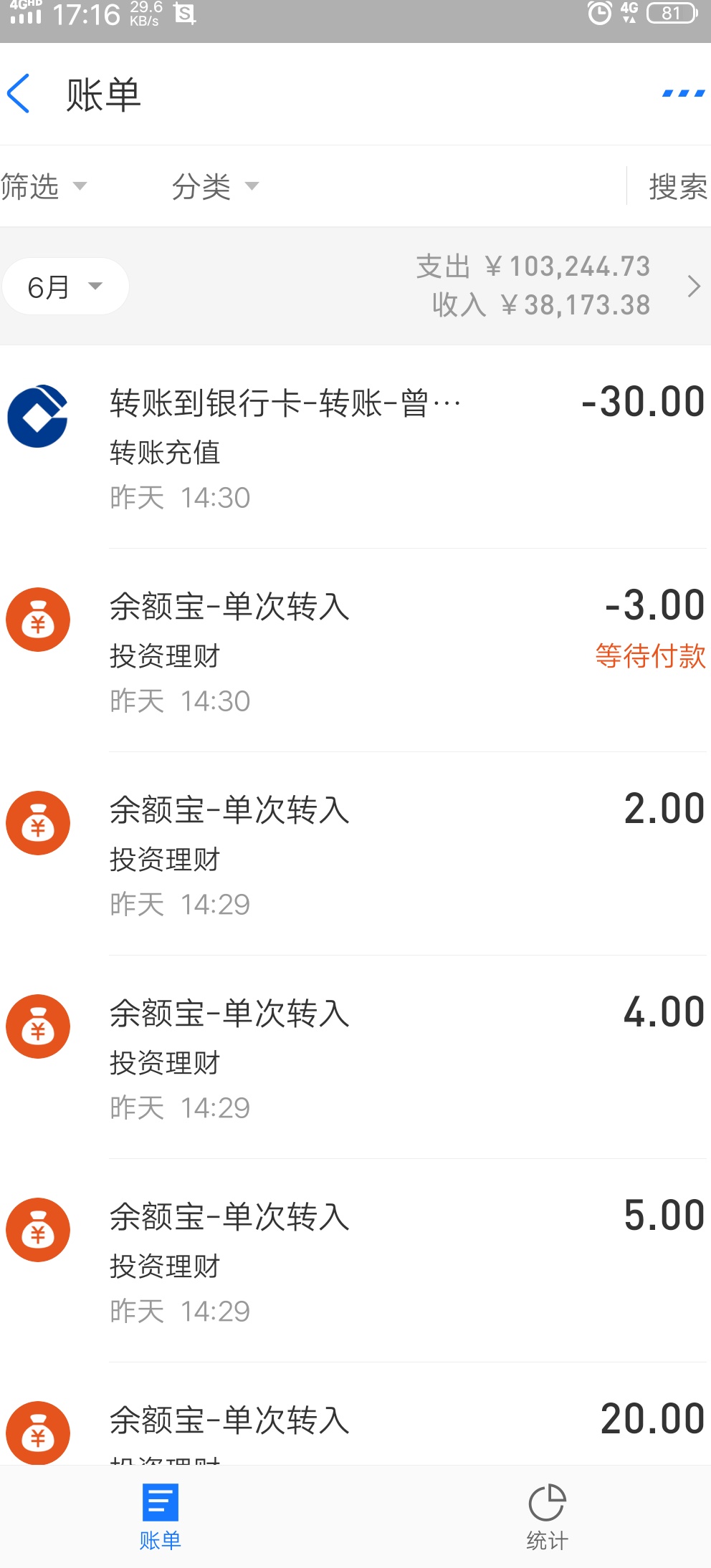
Task: Open the 6月 month picker
Action: (65, 287)
